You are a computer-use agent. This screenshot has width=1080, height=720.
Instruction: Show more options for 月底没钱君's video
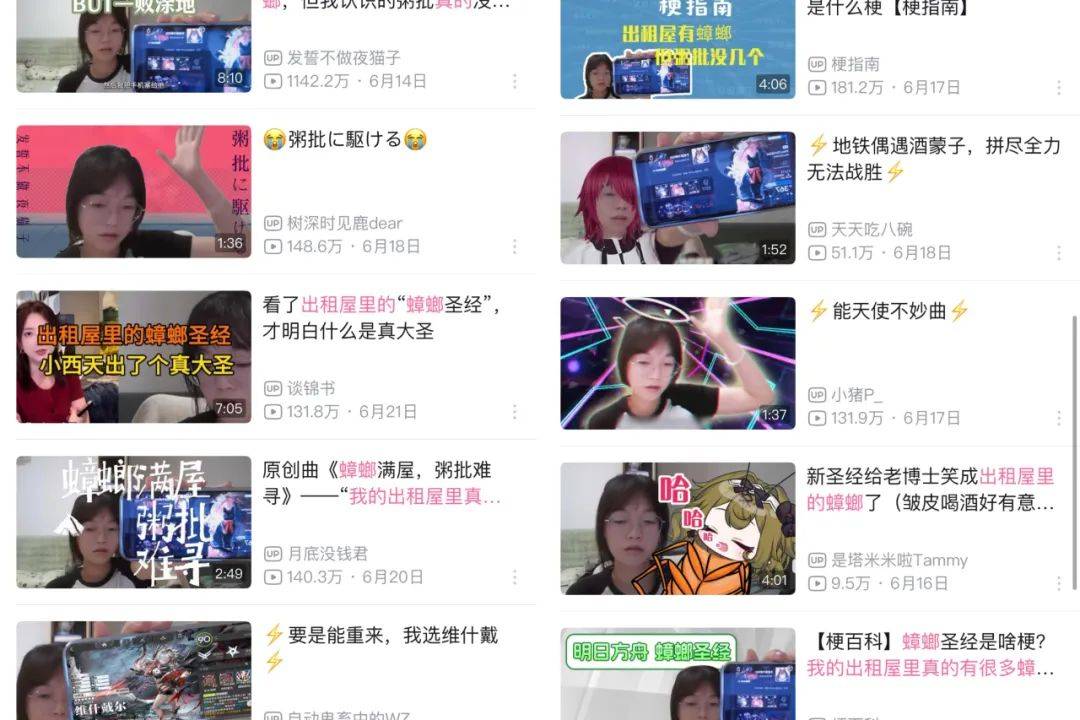[x=515, y=577]
